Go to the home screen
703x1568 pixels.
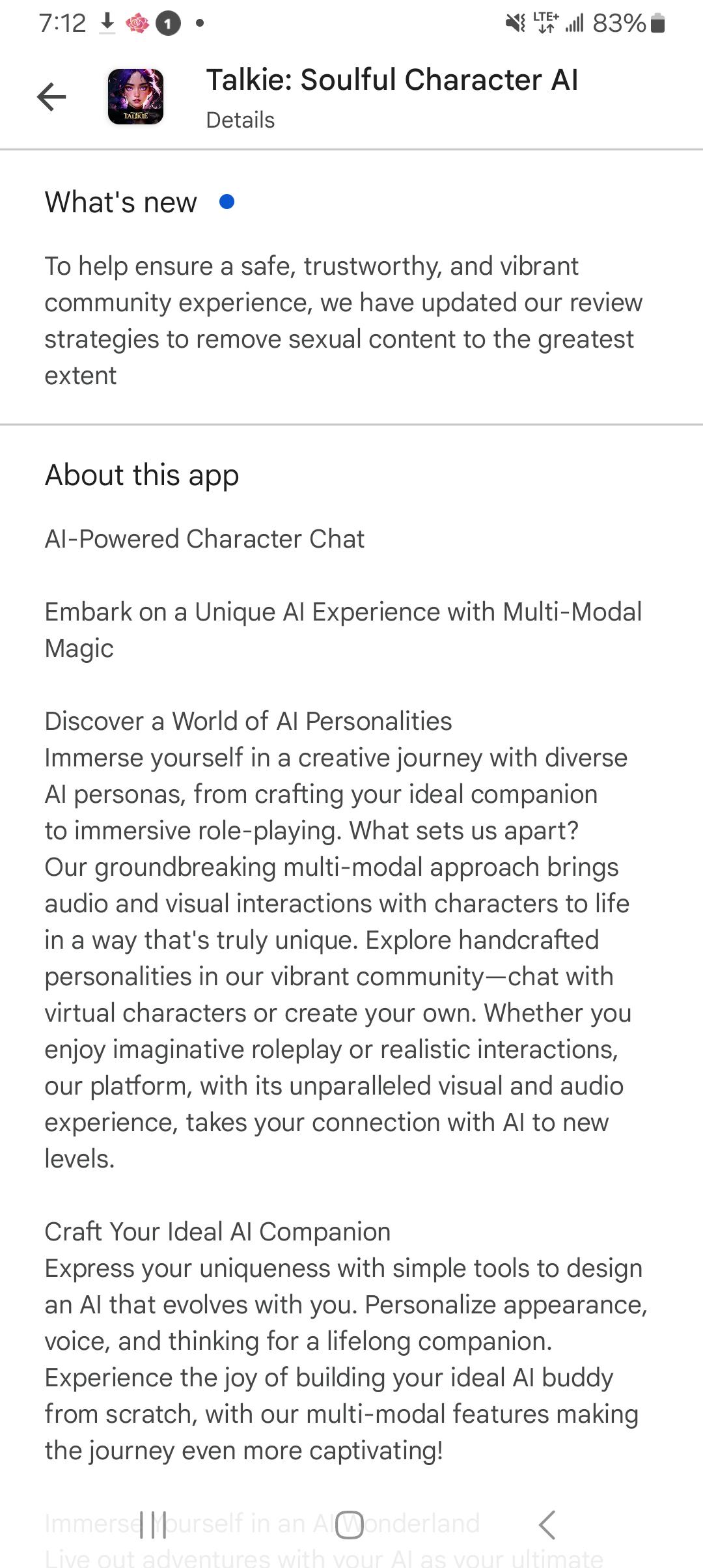click(x=350, y=1525)
